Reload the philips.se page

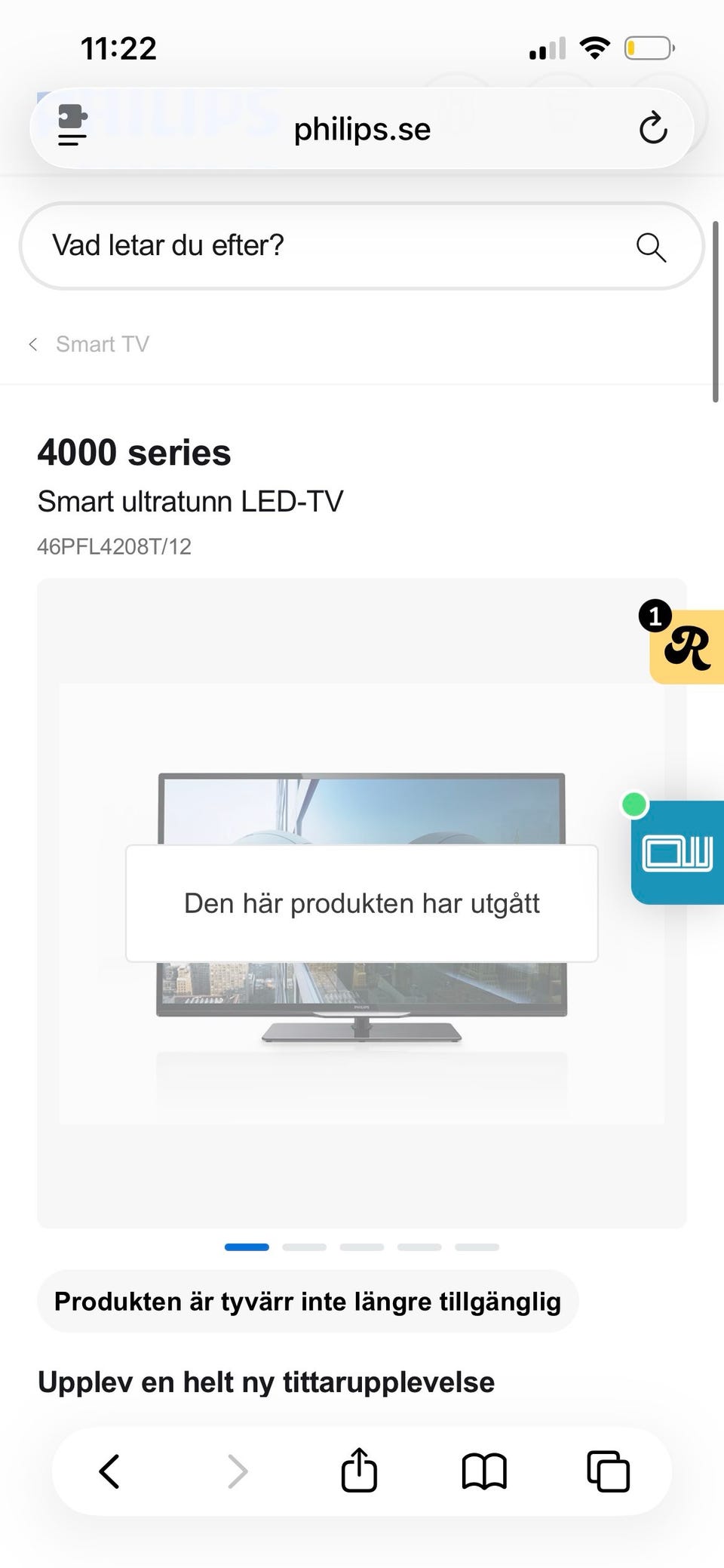coord(653,128)
